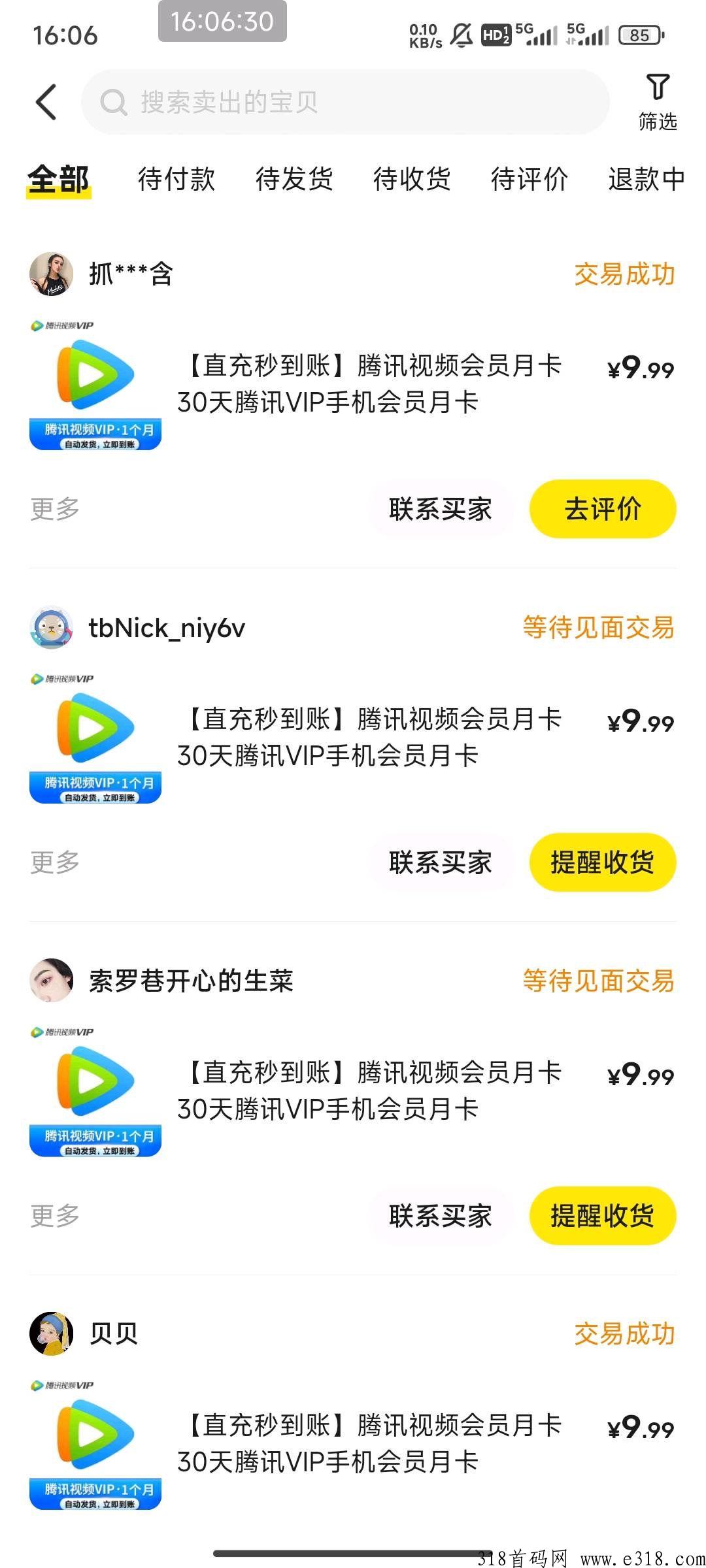Tap 提醒收货 for tbNick_niy6v's order
Screen dimensions: 706x1568
pyautogui.click(x=602, y=862)
